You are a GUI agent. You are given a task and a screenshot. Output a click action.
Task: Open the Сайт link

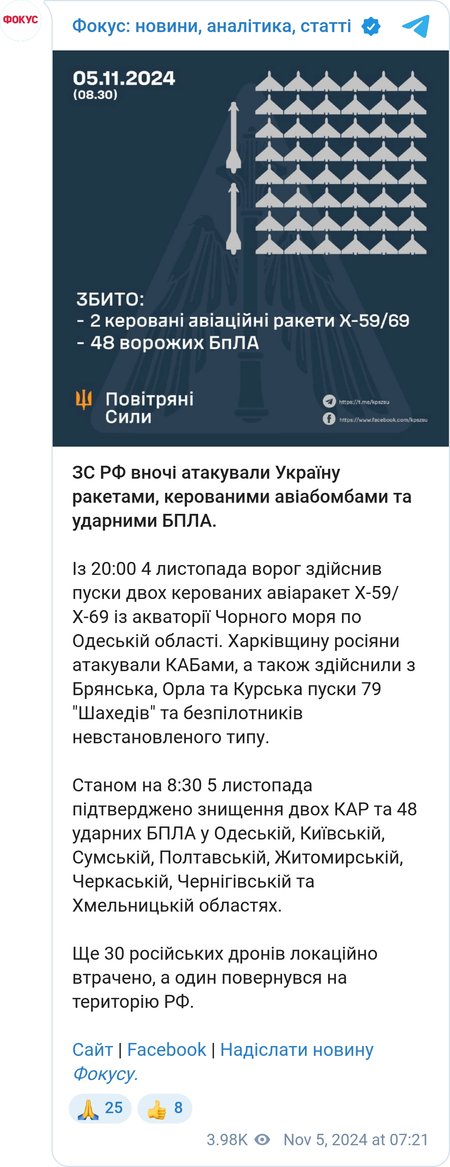click(92, 1049)
